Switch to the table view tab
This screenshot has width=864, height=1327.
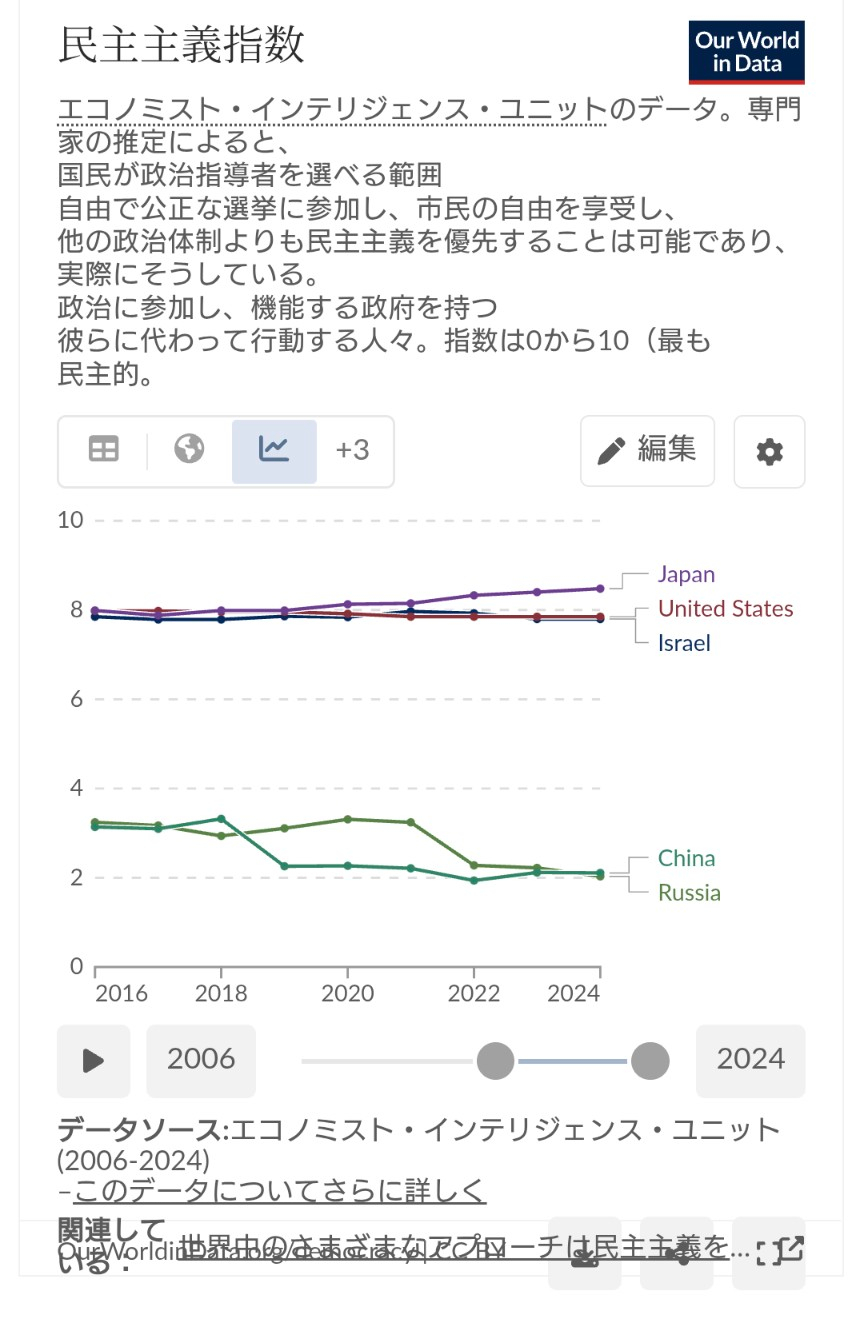click(x=104, y=451)
